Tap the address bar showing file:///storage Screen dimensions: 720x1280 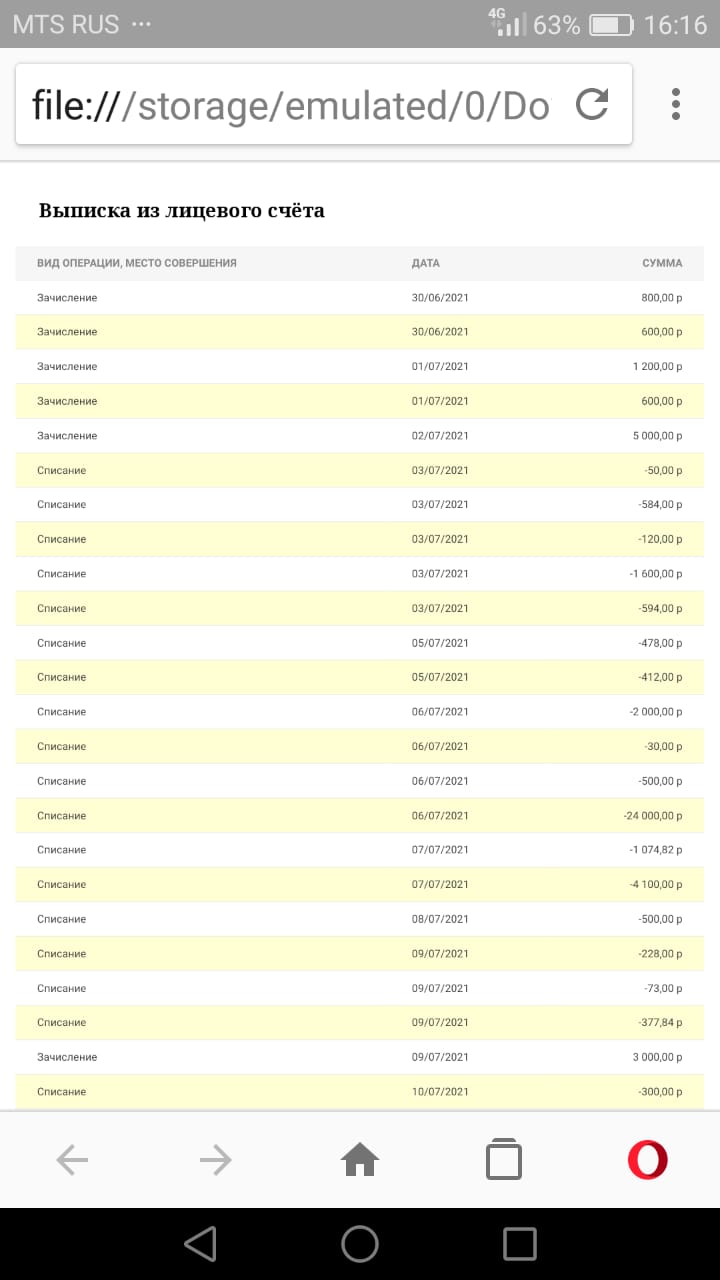pyautogui.click(x=290, y=104)
